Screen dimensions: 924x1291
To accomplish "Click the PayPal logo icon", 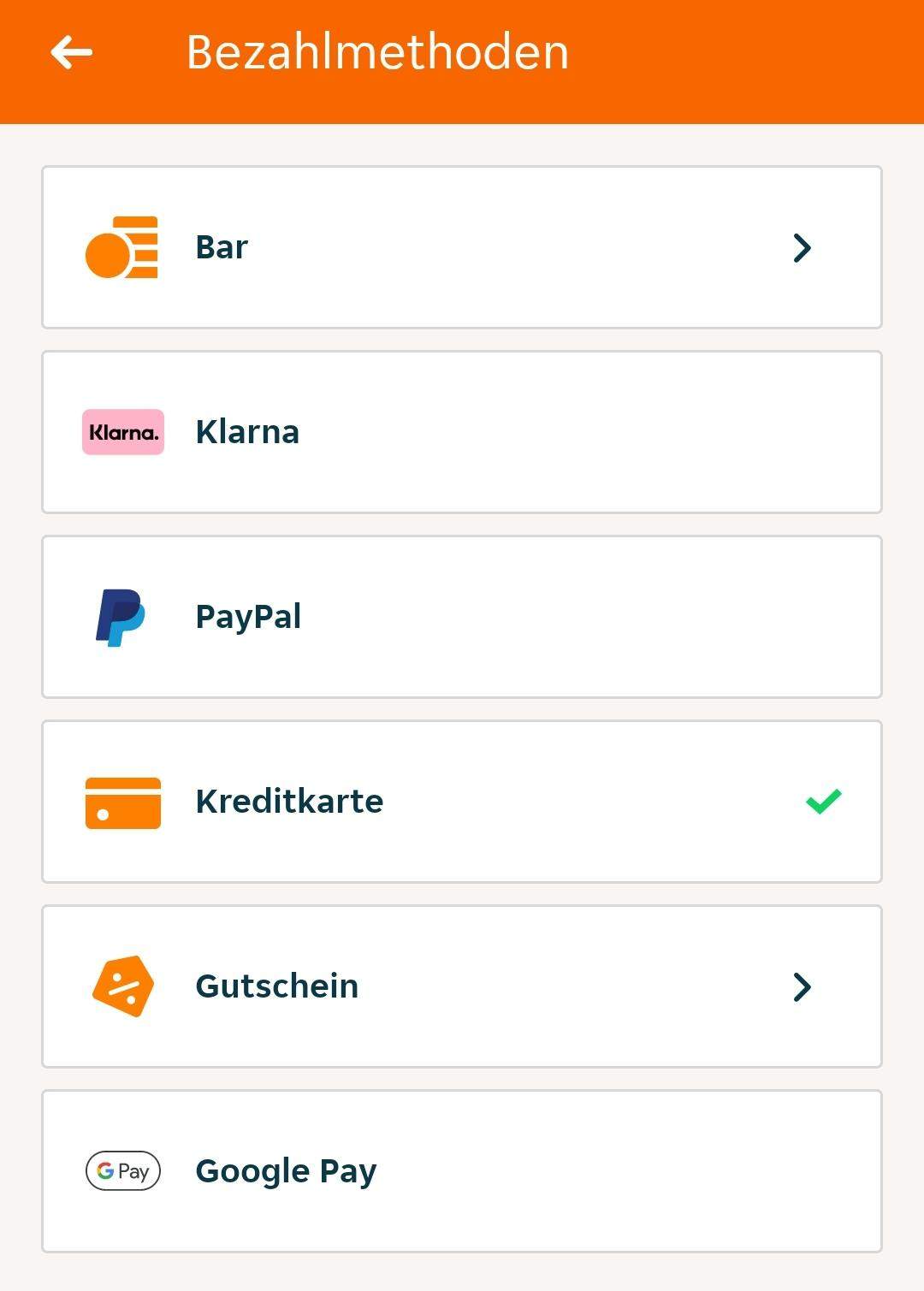I will tap(120, 616).
